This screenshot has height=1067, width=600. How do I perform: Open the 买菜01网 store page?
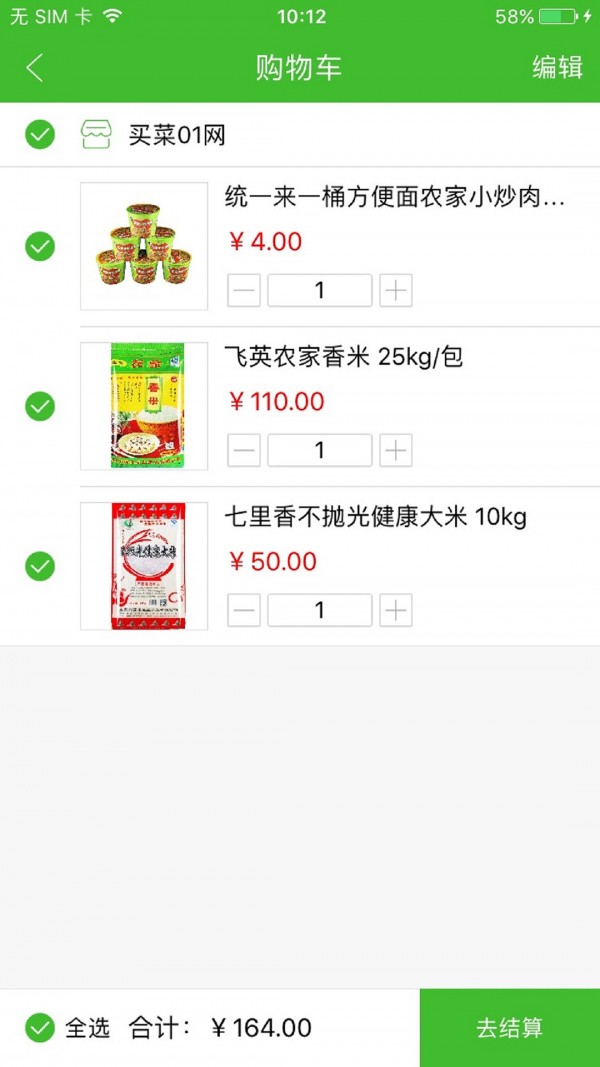click(x=176, y=135)
